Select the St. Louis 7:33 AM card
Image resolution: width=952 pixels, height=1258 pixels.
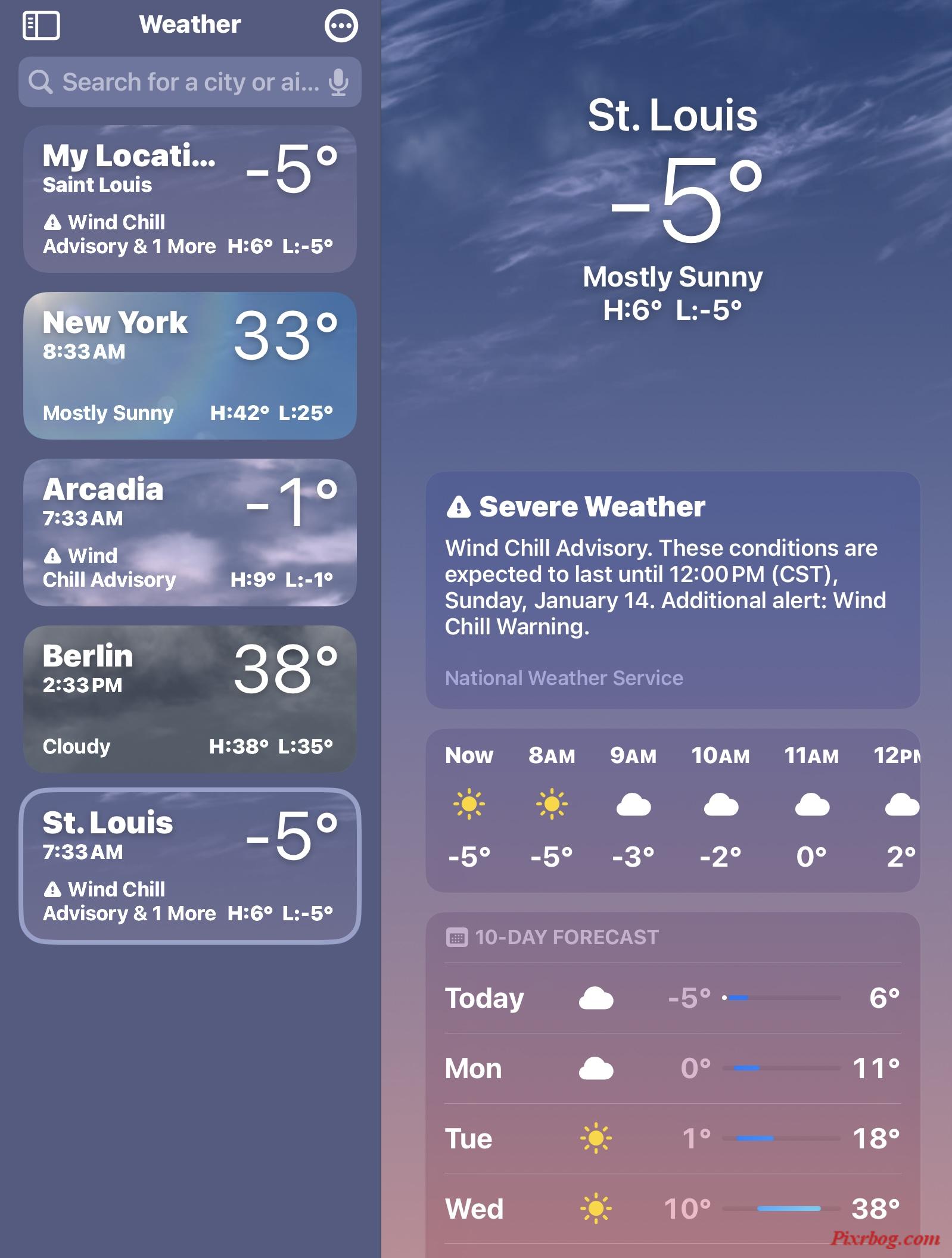pos(189,866)
